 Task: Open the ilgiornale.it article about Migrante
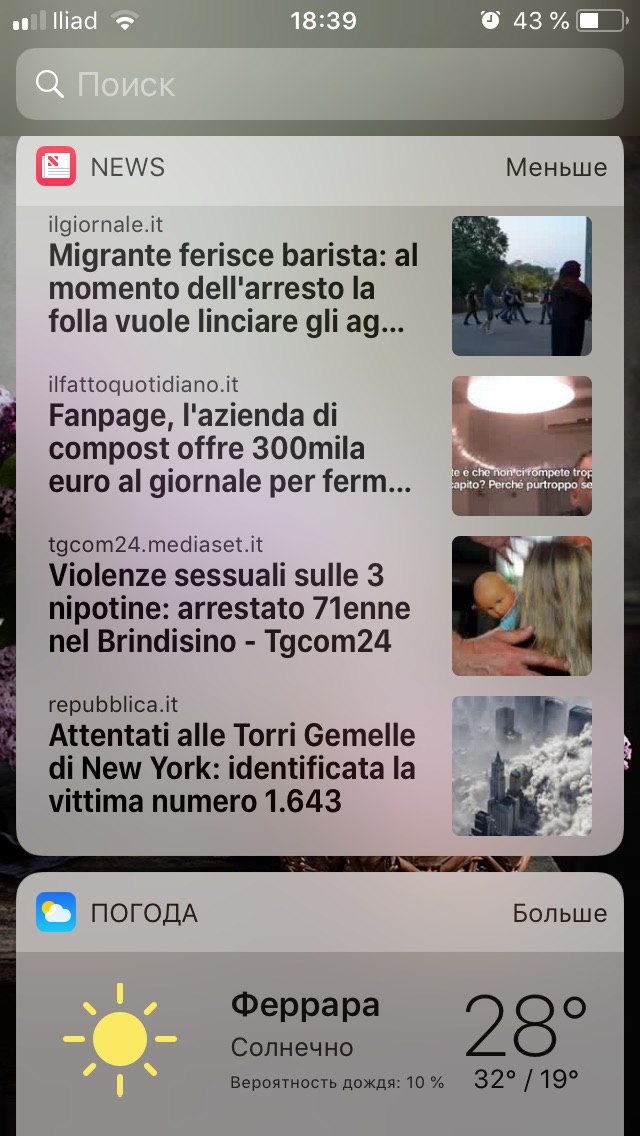pos(233,289)
